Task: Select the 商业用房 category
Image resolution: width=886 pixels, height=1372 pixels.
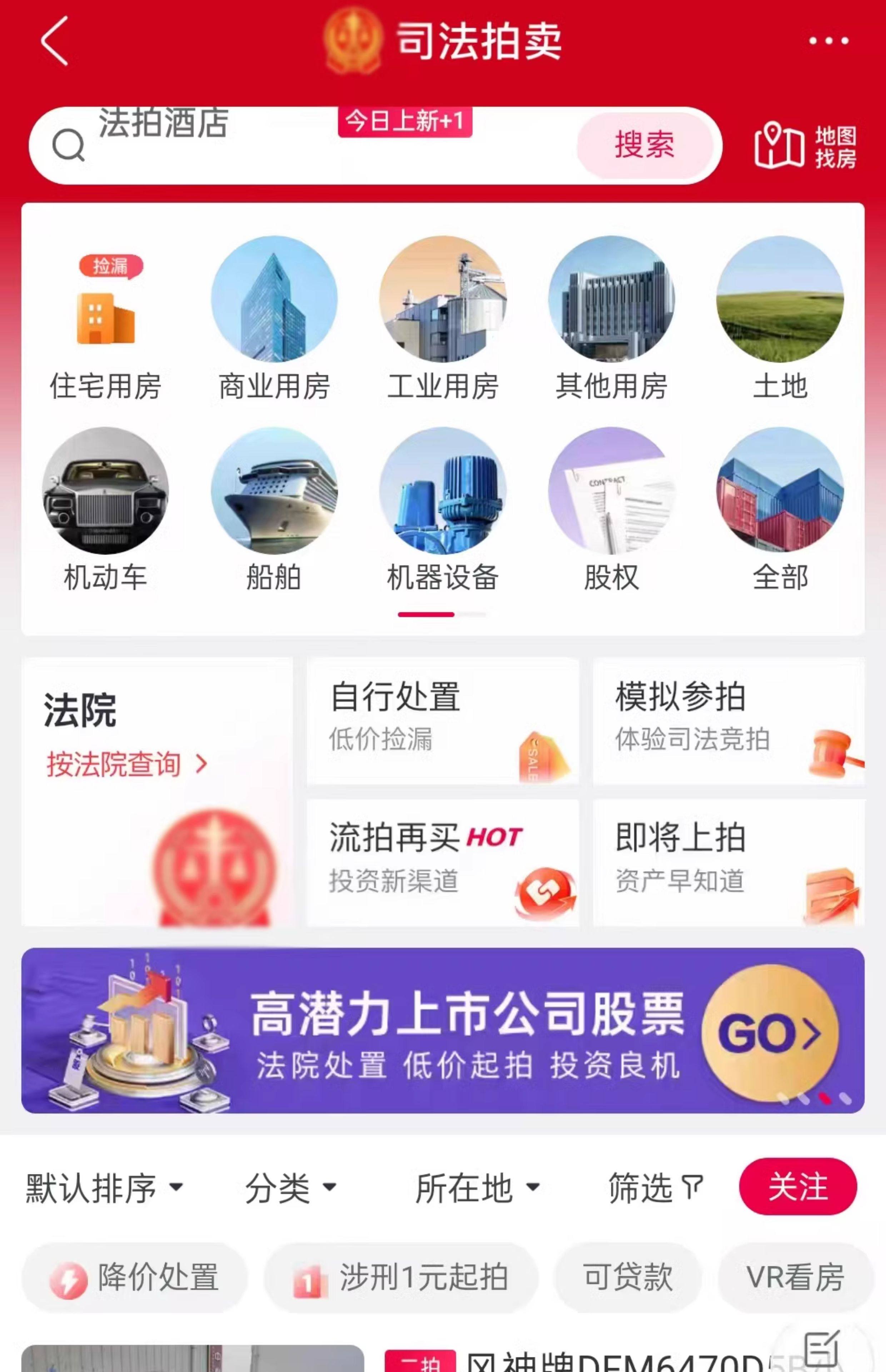Action: pyautogui.click(x=274, y=322)
